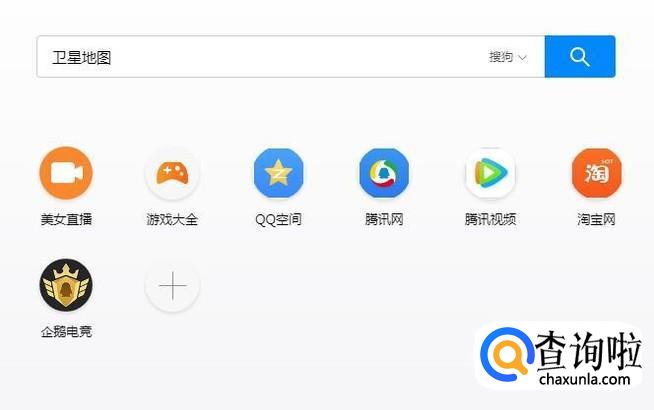Tap the blue magnifier search button
Image resolution: width=654 pixels, height=410 pixels.
point(579,57)
